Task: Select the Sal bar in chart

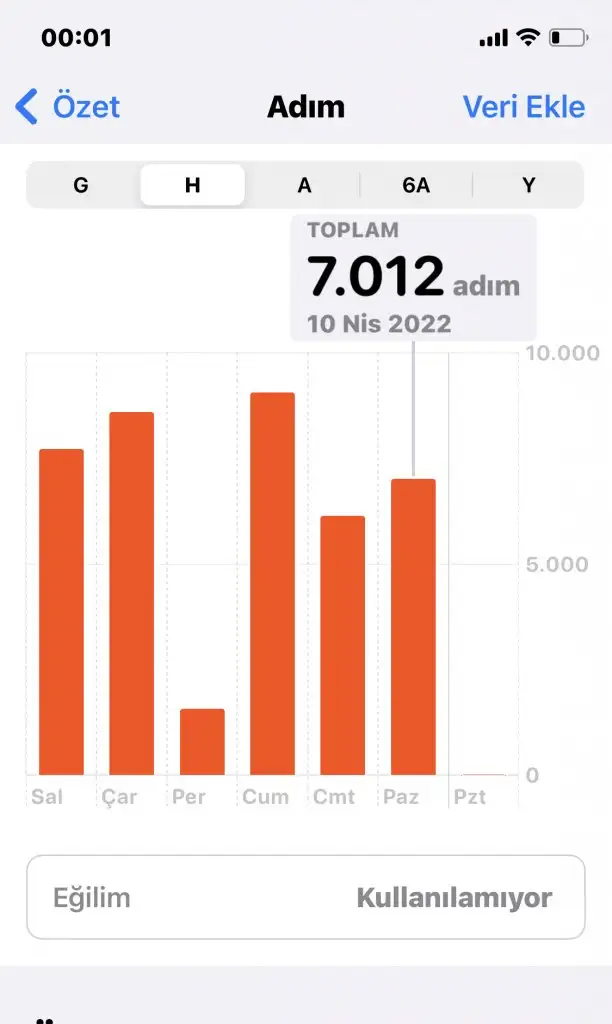Action: point(61,612)
